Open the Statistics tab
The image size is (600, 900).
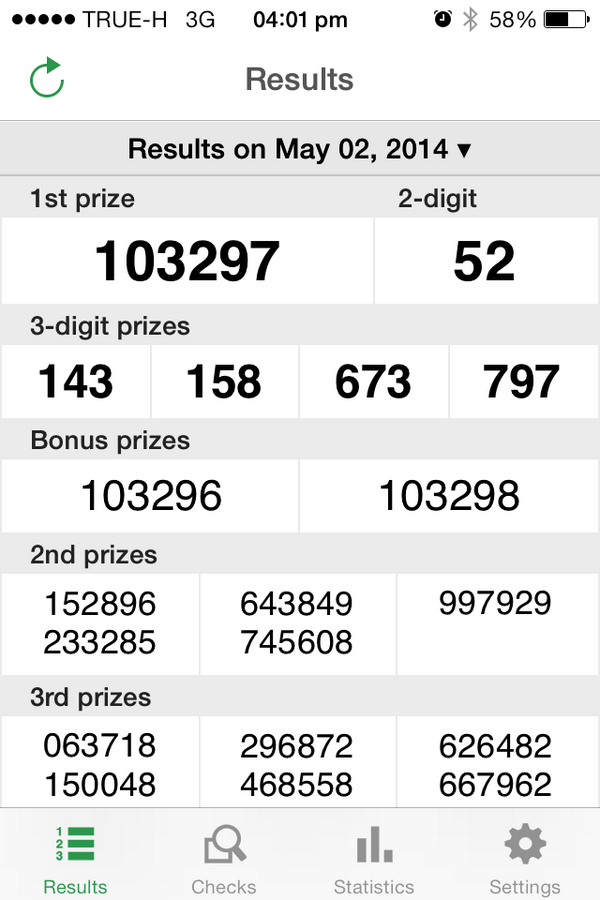pos(374,858)
